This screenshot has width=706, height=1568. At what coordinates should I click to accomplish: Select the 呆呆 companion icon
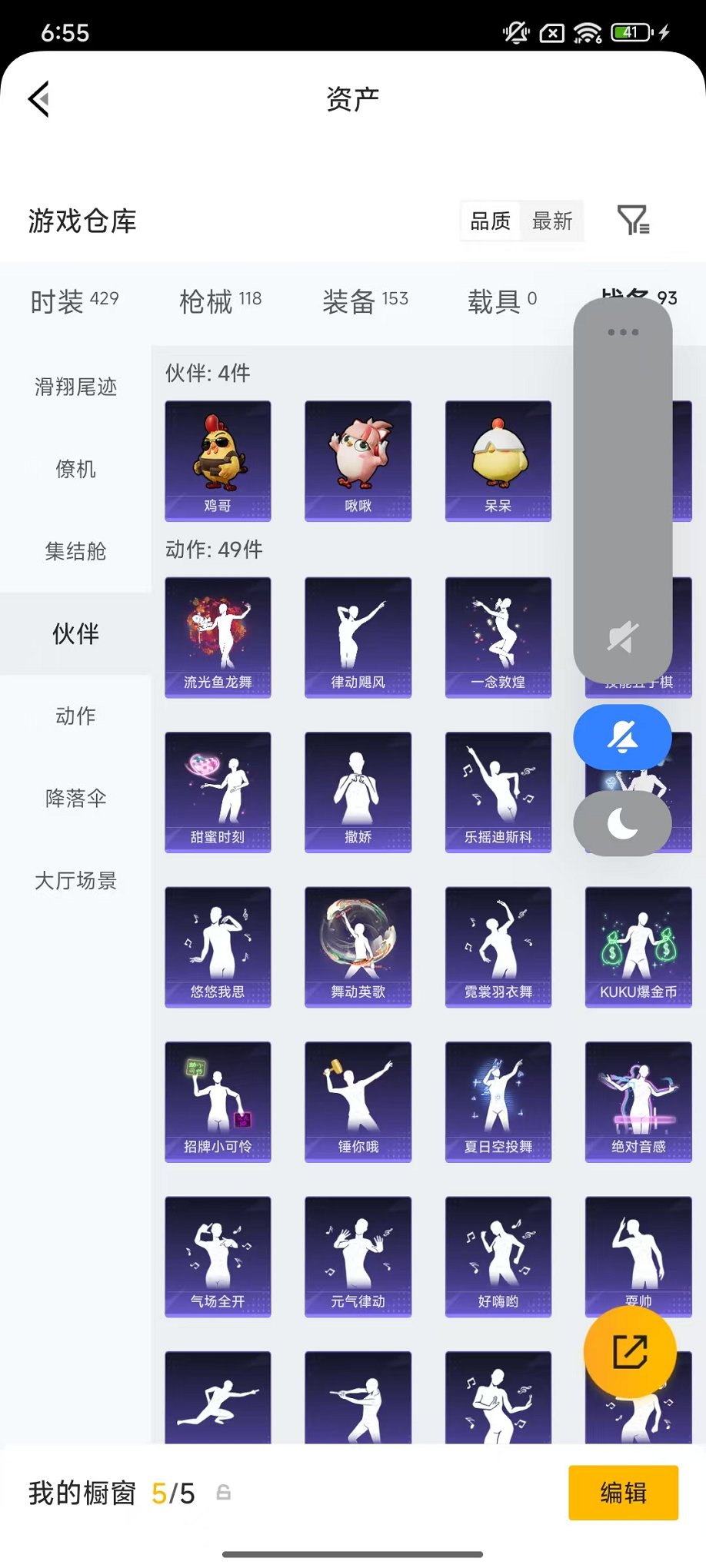click(498, 460)
